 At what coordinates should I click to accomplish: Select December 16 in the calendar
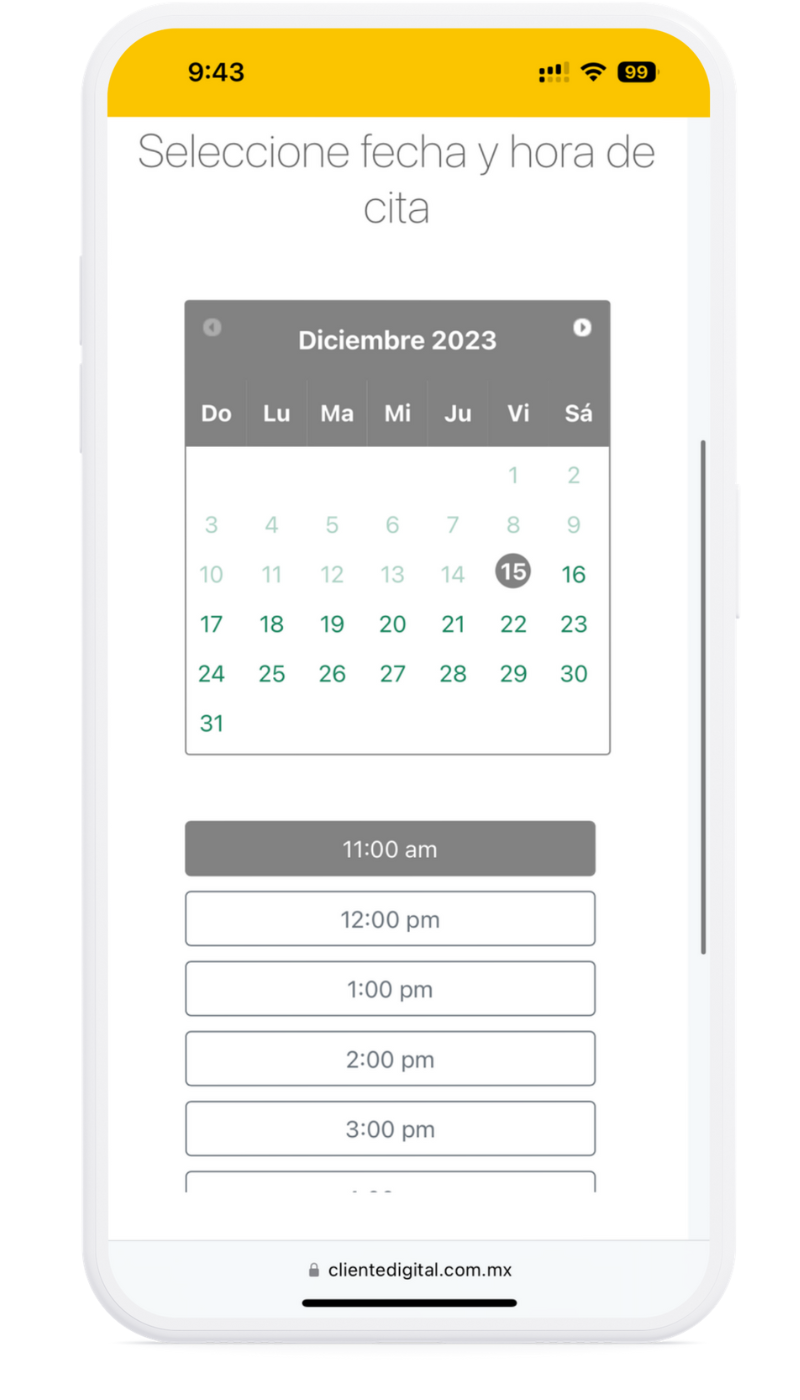click(573, 575)
